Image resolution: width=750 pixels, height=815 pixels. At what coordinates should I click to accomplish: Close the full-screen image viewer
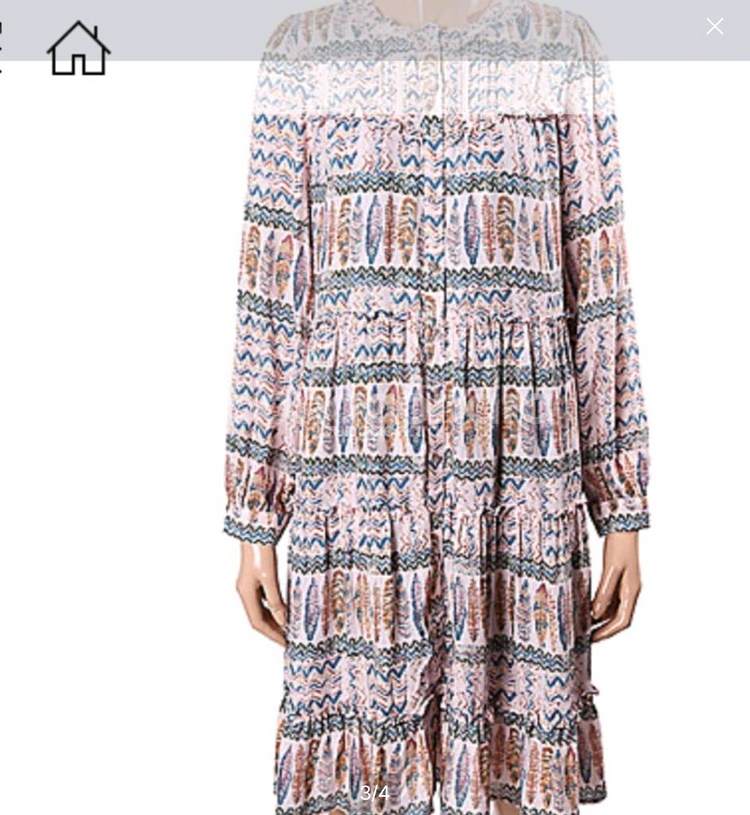point(714,27)
